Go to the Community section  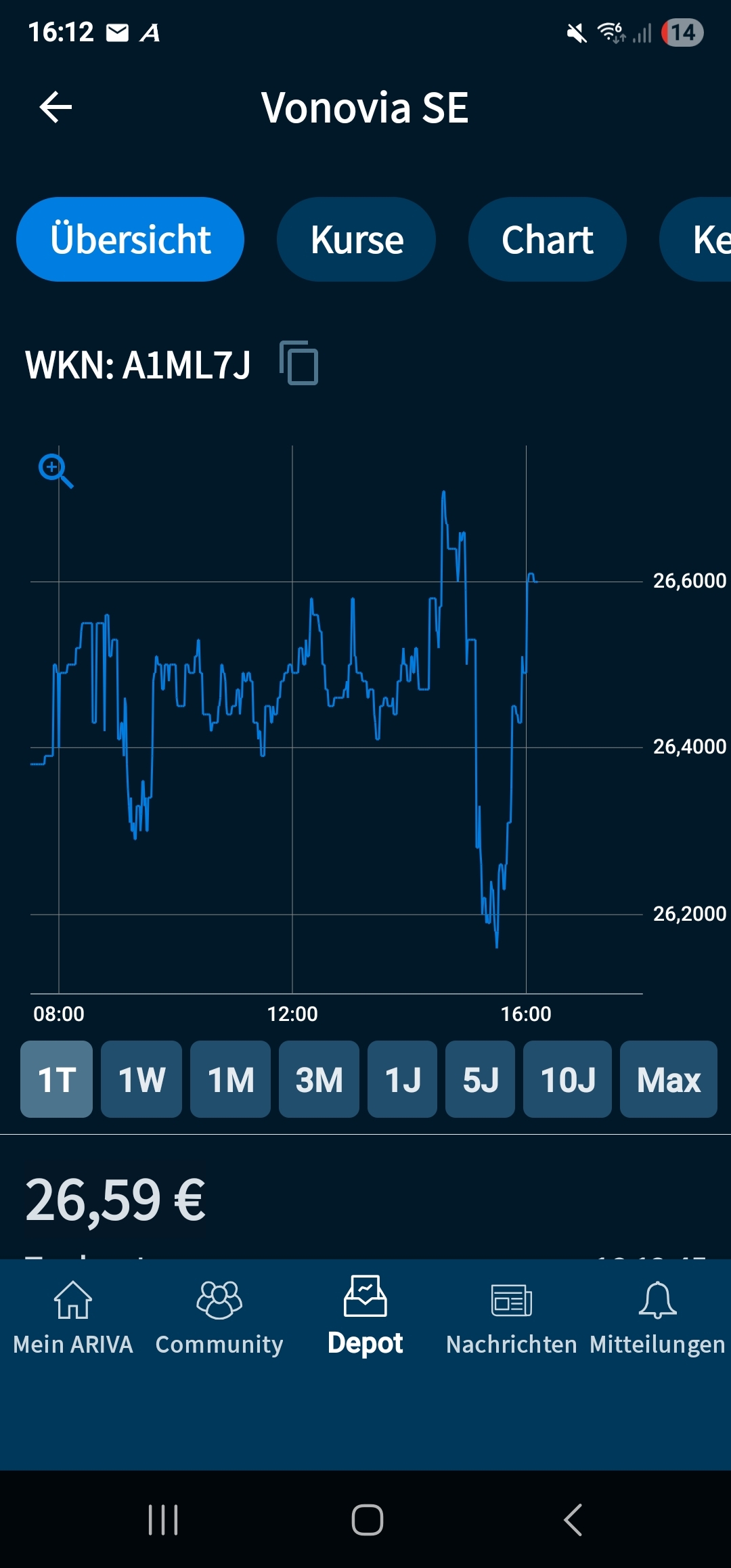click(219, 1317)
